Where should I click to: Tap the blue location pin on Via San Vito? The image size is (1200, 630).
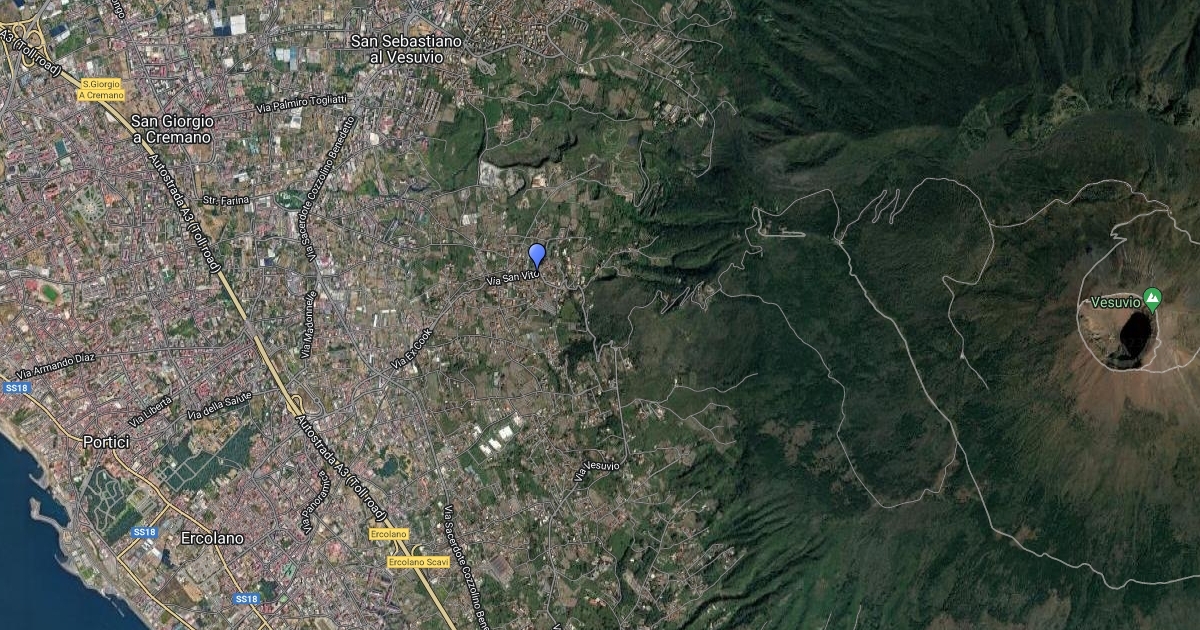537,255
